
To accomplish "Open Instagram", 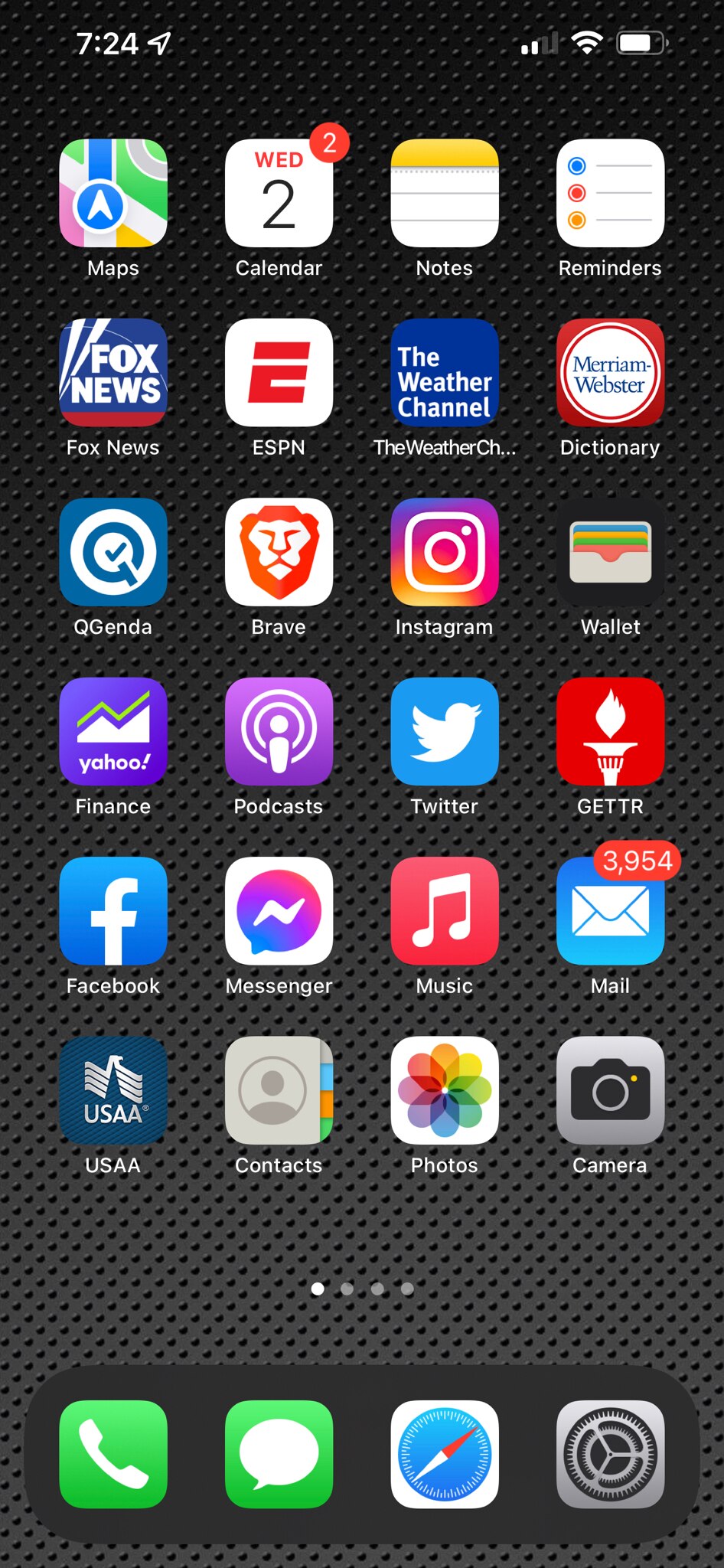I will tap(444, 553).
